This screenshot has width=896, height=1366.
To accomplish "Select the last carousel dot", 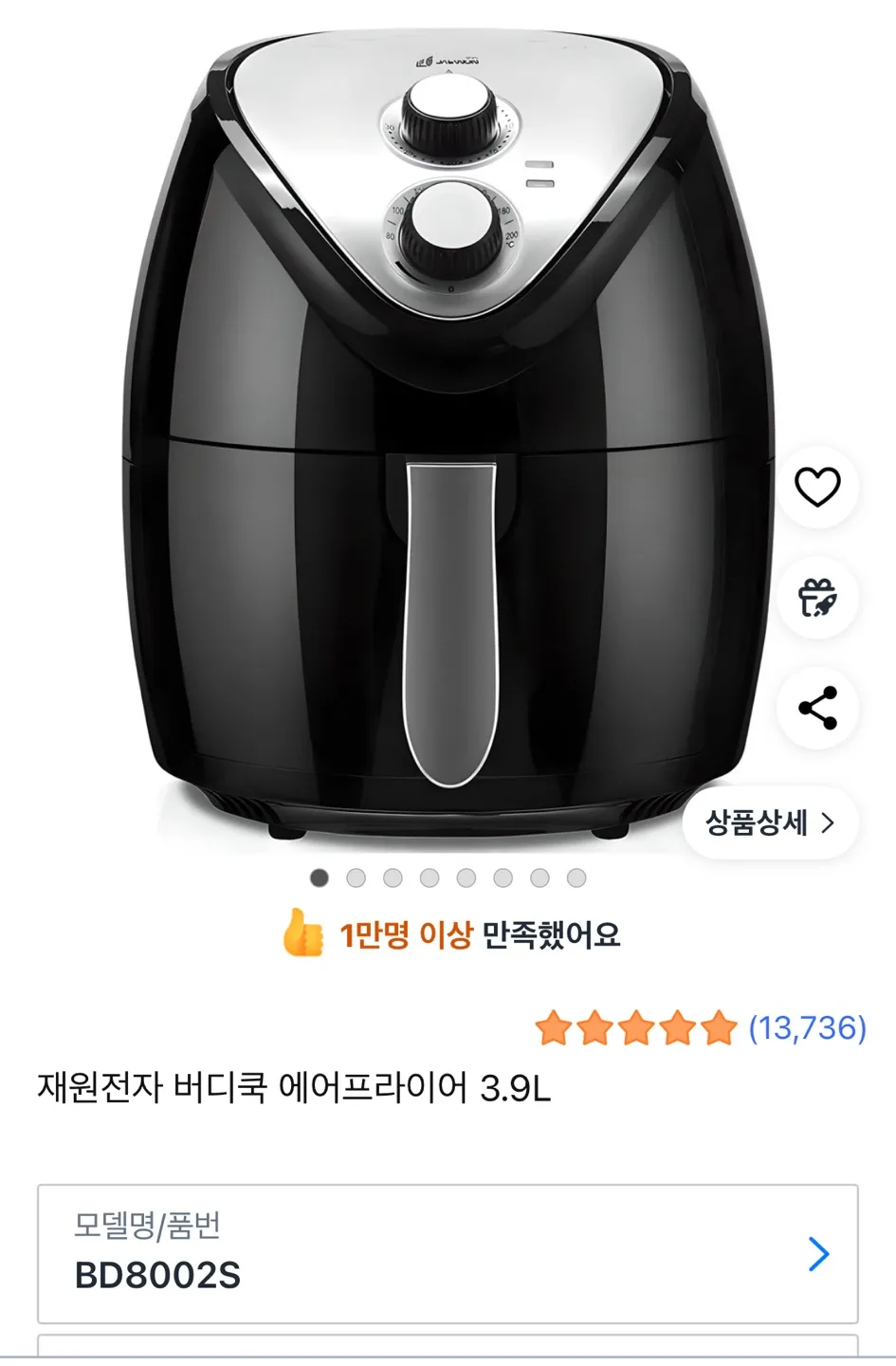I will click(576, 879).
